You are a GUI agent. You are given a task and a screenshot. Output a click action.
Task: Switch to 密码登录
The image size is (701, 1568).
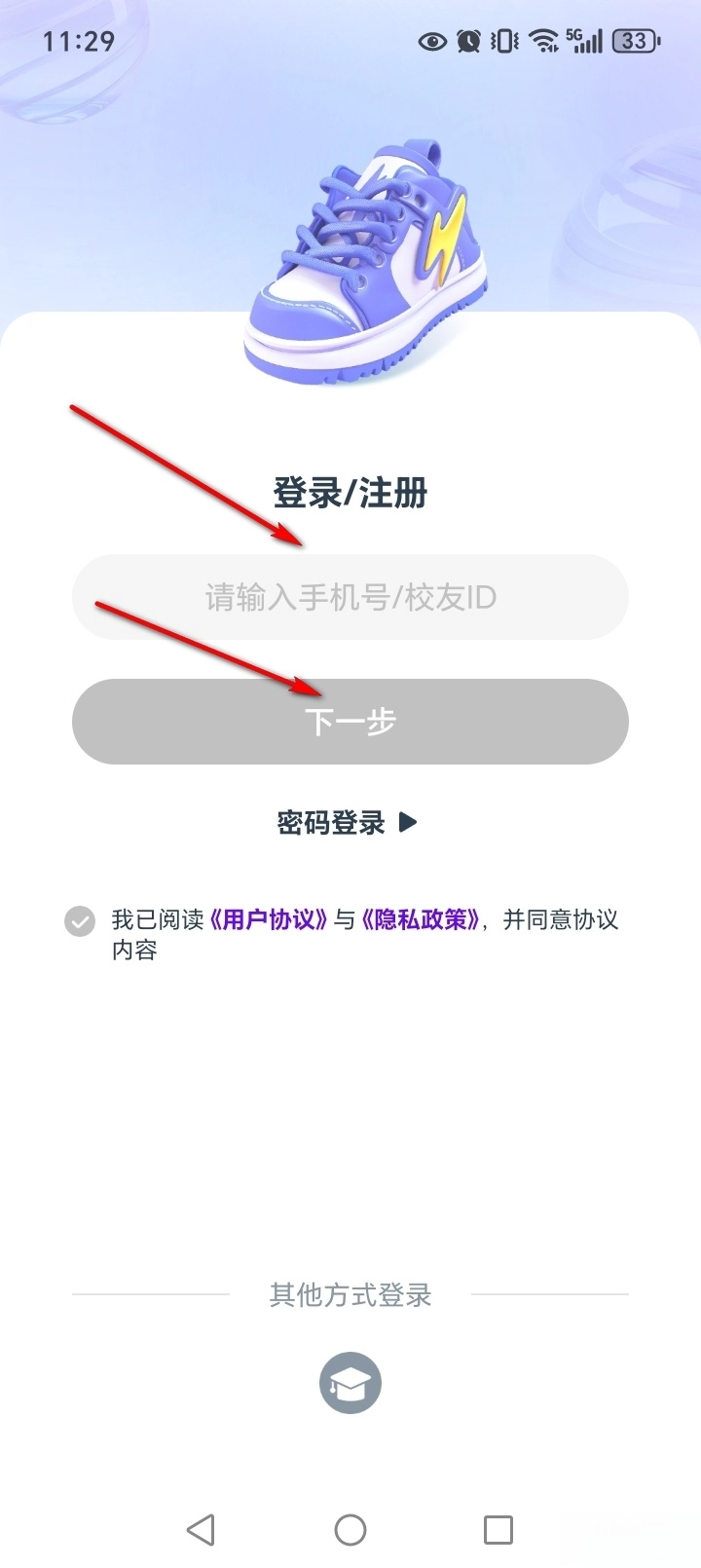point(347,823)
